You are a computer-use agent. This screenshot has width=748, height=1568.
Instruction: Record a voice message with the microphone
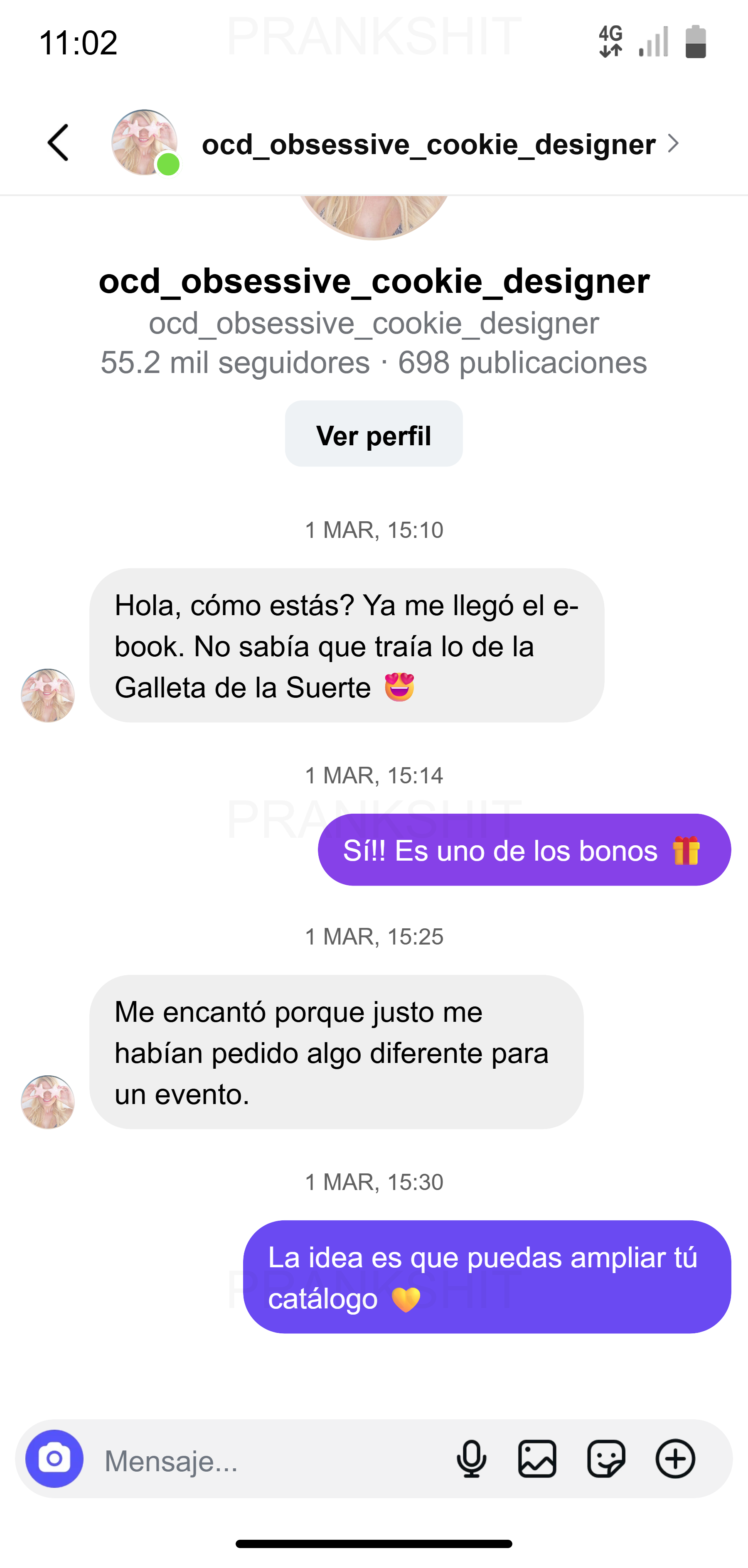472,1459
